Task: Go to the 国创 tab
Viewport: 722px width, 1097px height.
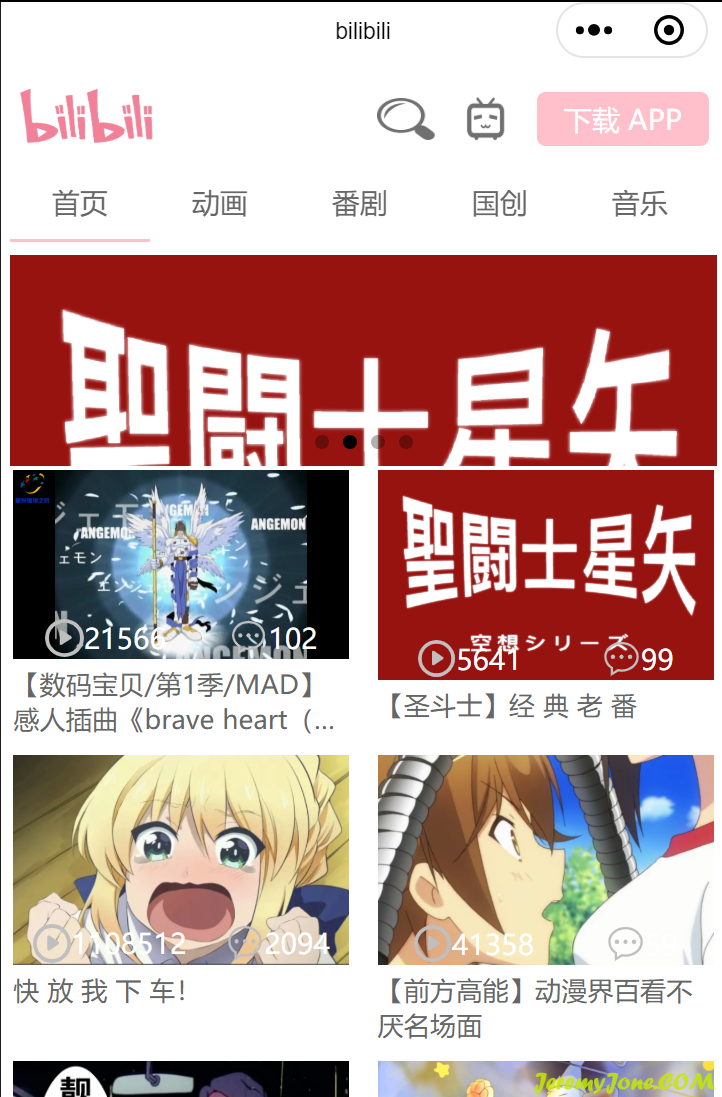Action: 499,204
